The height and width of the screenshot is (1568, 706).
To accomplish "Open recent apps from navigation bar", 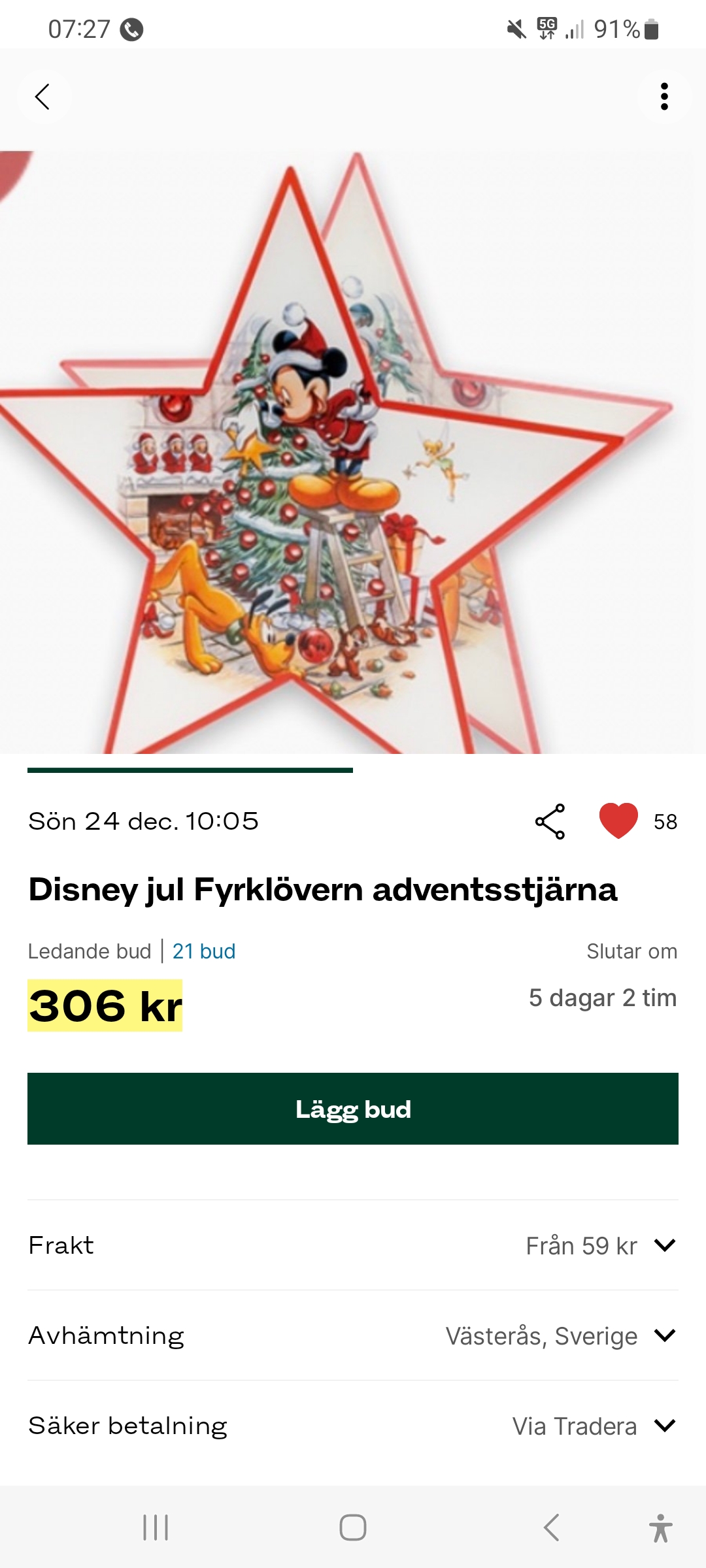I will click(x=156, y=1527).
